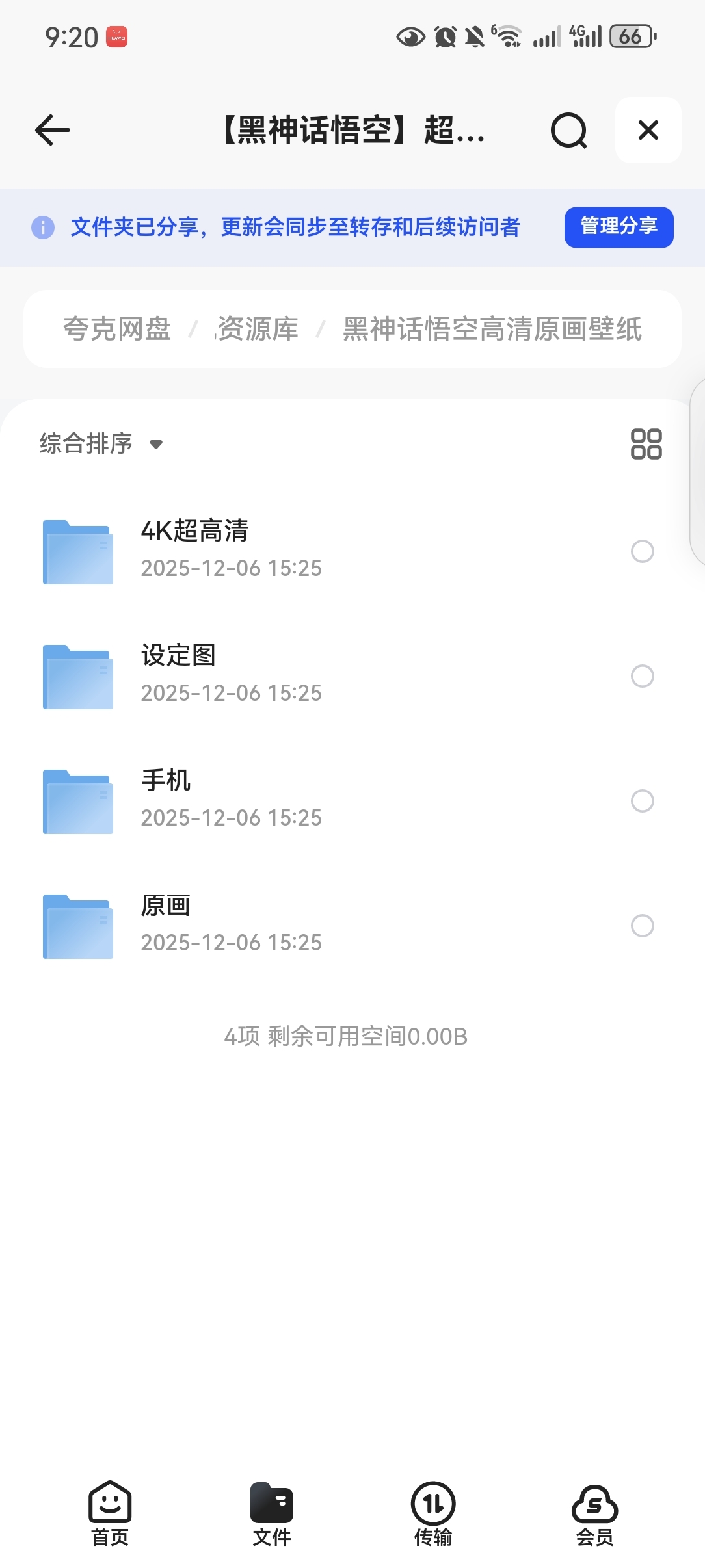Switch to grid view layout
This screenshot has width=705, height=1568.
pyautogui.click(x=646, y=444)
